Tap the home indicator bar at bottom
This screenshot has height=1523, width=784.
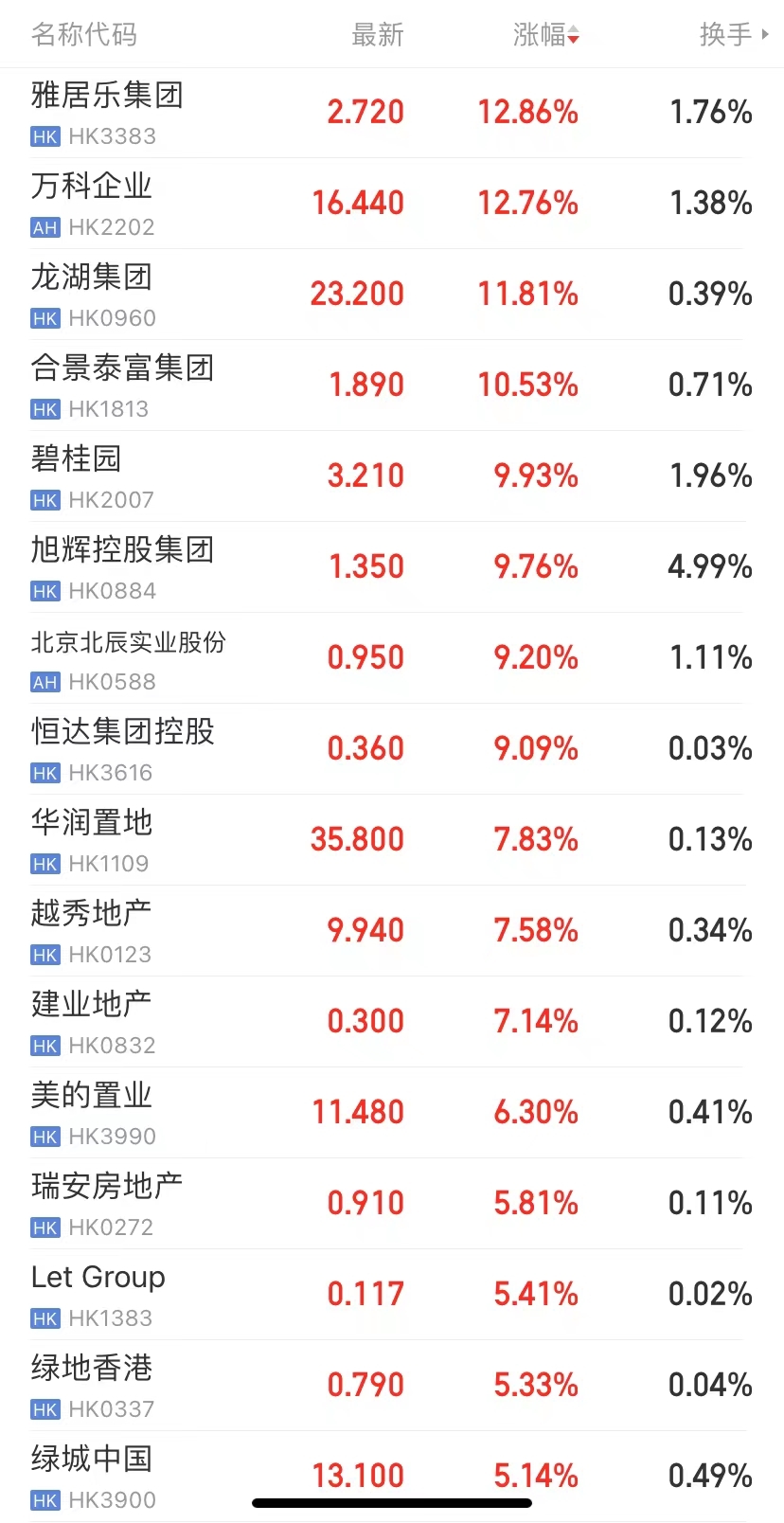point(392,1501)
